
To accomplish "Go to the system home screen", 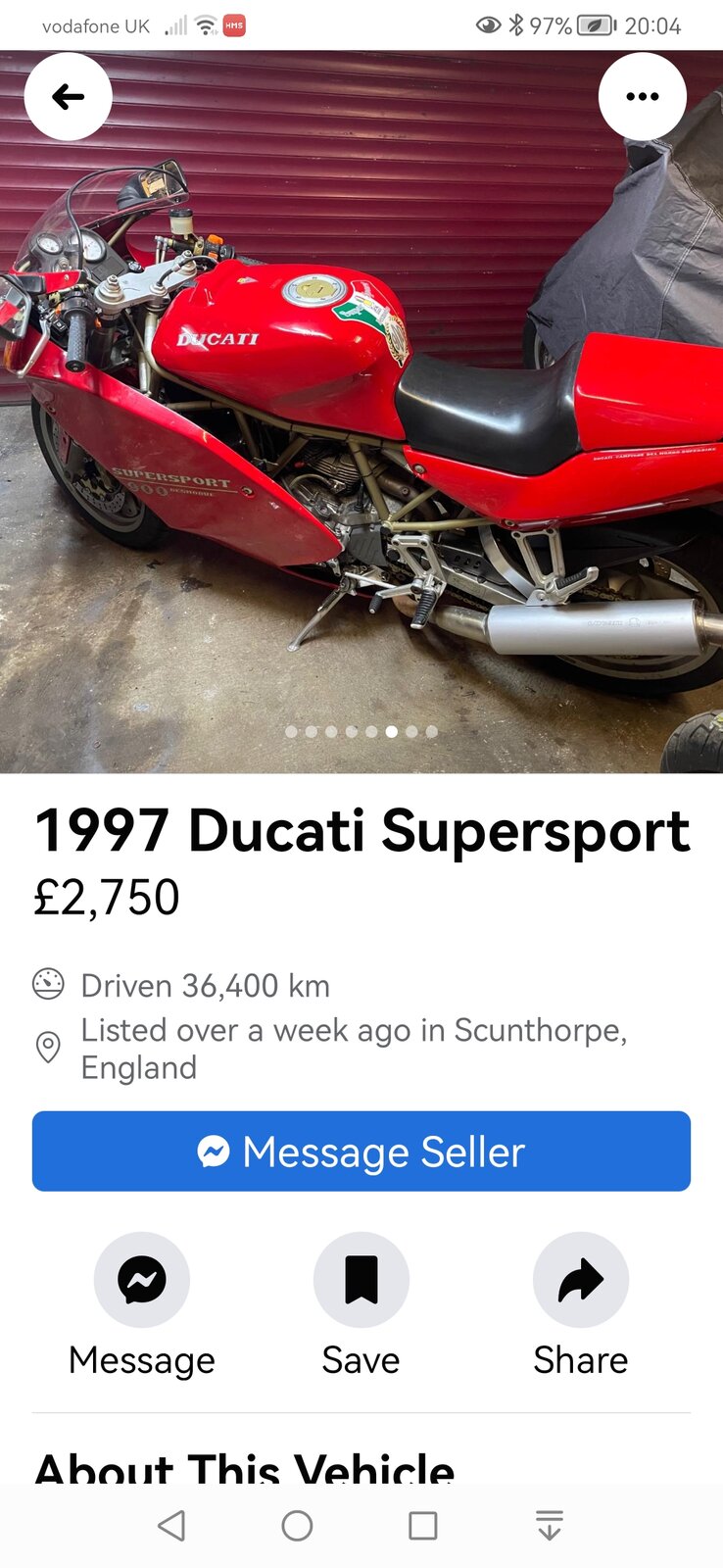I will tap(297, 1525).
